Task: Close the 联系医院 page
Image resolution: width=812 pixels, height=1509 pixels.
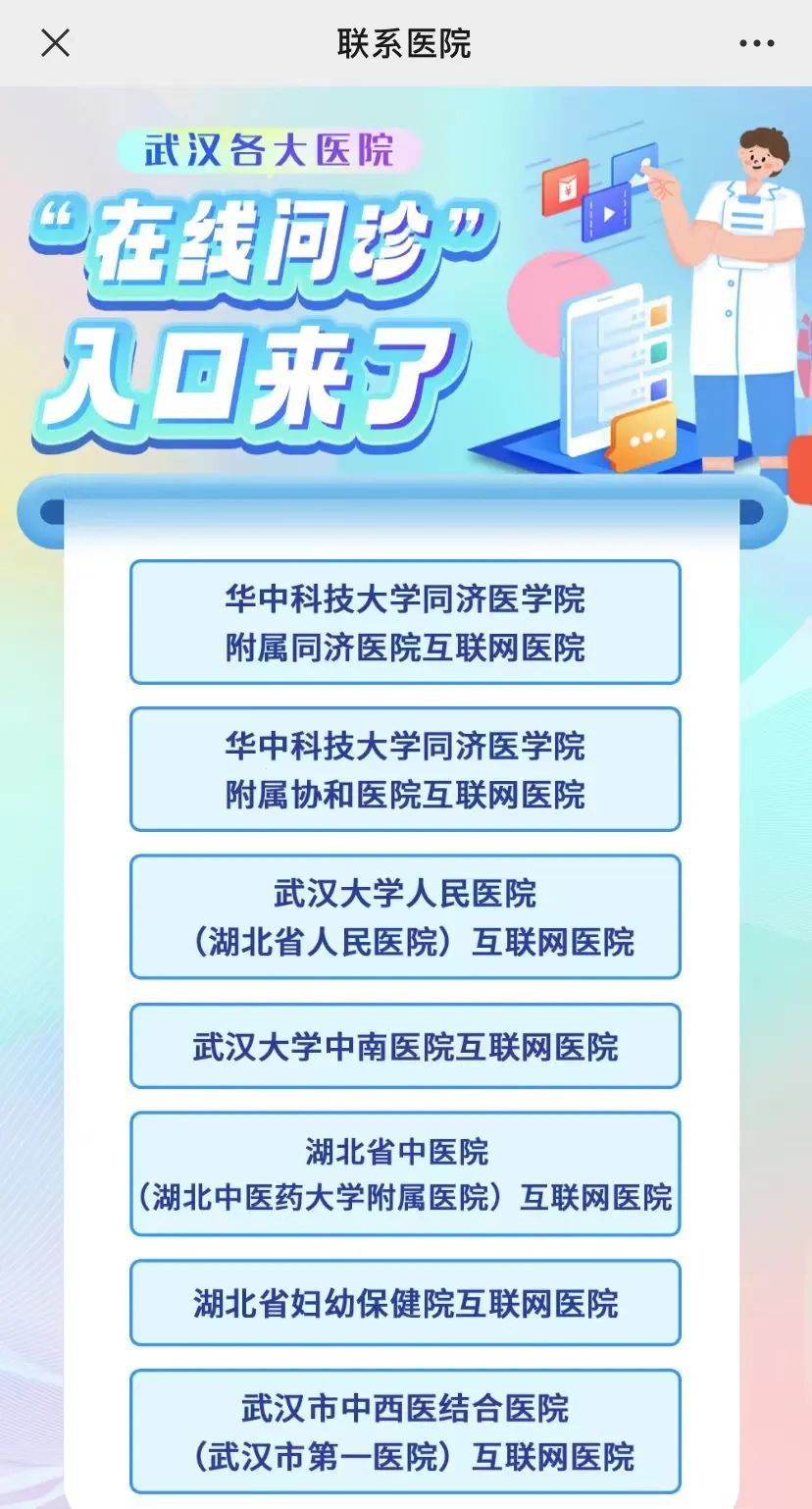Action: tap(56, 43)
